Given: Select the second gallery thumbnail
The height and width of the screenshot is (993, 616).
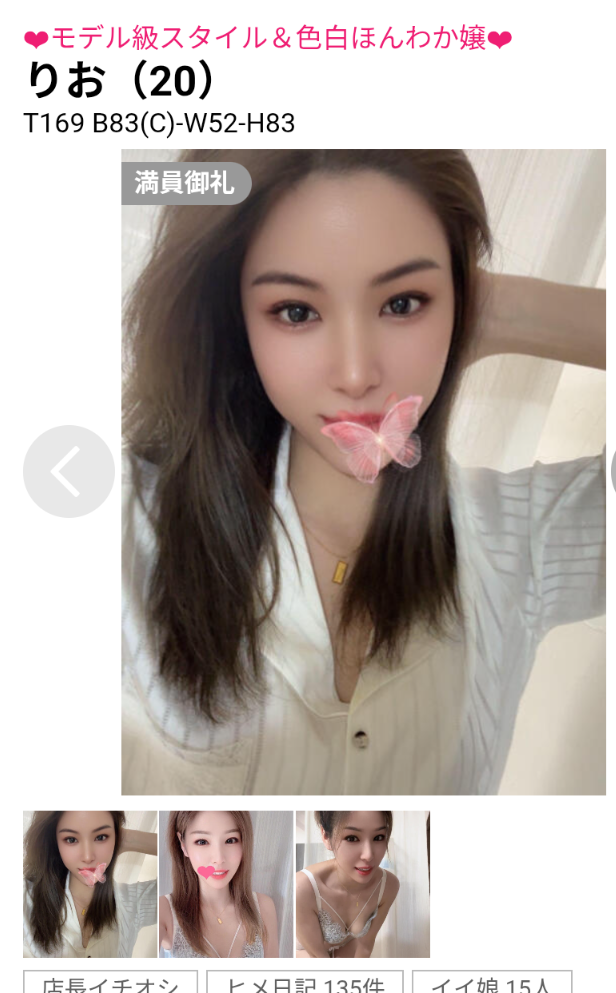Looking at the screenshot, I should 226,884.
